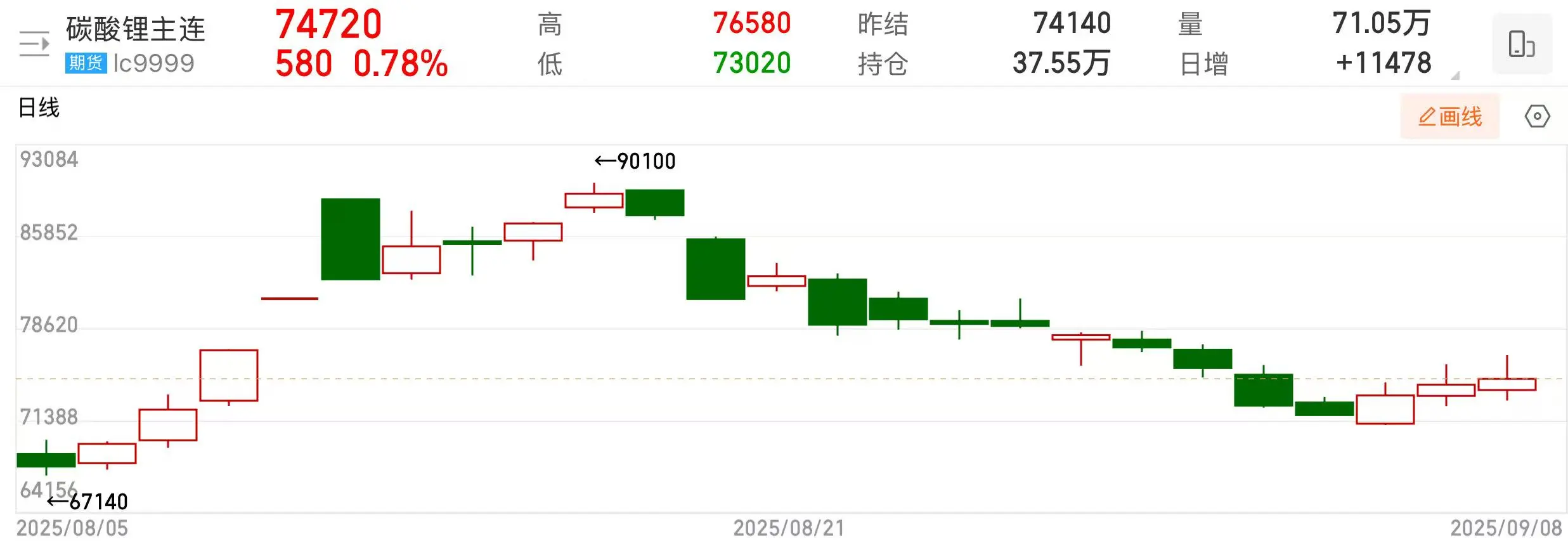This screenshot has height=541, width=1568.
Task: Open 碳酸锂主连 lc9999 contract name
Action: [136, 44]
